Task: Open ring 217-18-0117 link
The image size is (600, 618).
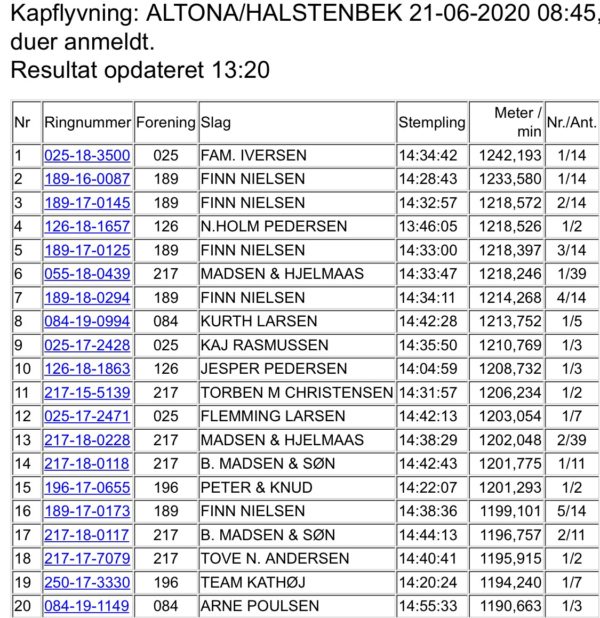Action: 86,535
